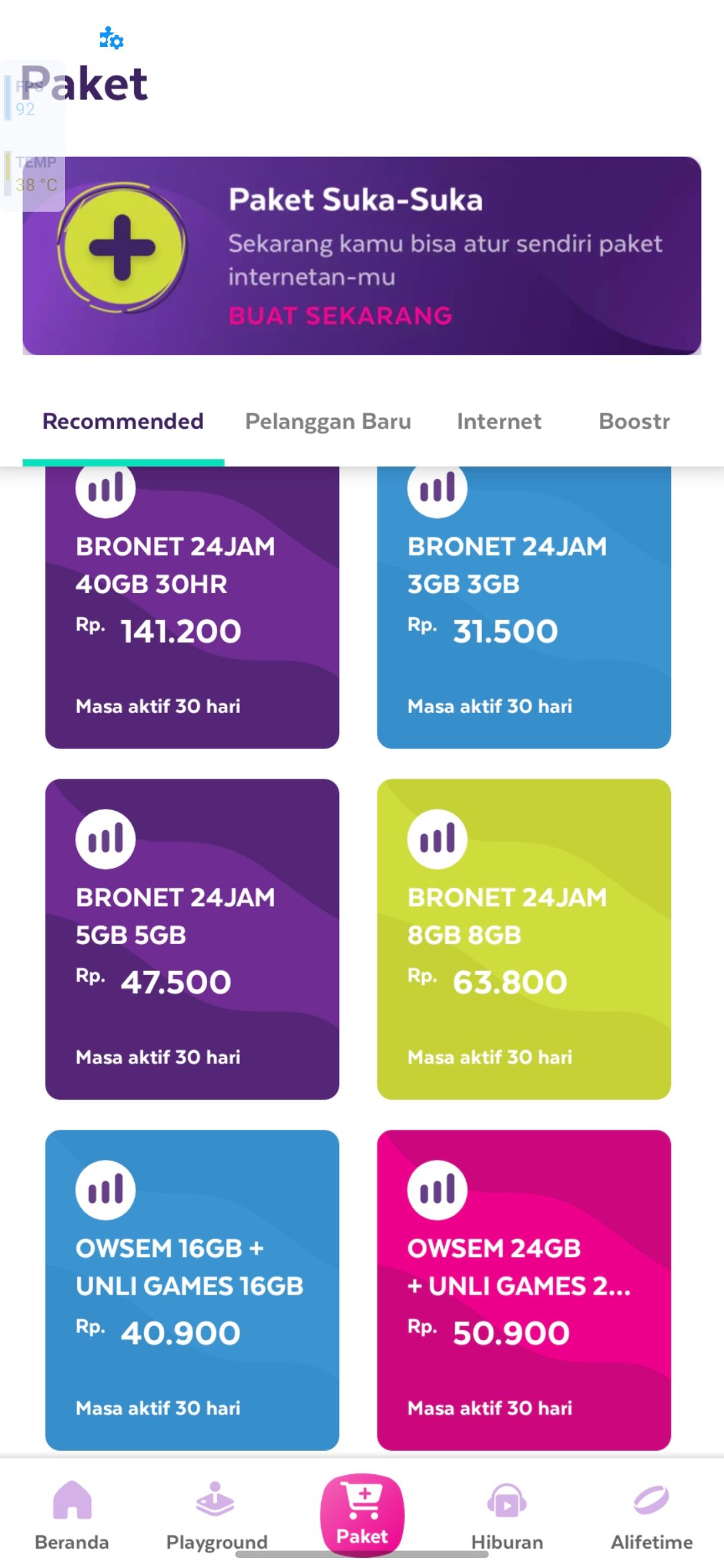
Task: Click the blue app icon above the Paket title
Action: (109, 40)
